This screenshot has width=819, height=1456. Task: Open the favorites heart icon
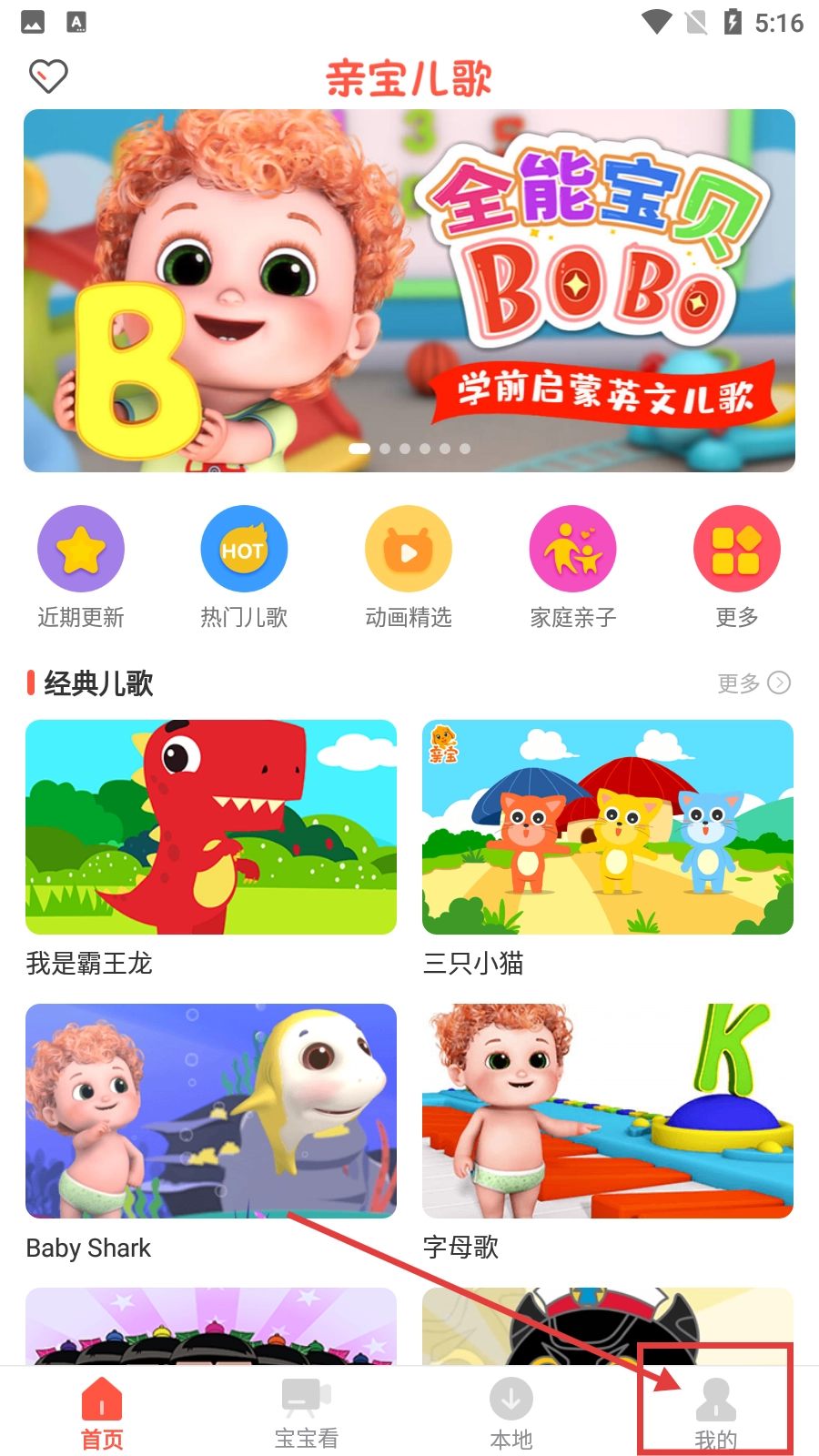pos(48,76)
